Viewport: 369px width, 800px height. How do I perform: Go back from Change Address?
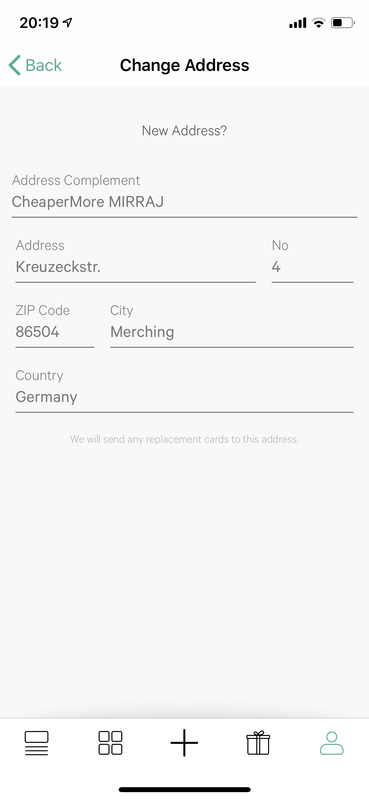(35, 65)
